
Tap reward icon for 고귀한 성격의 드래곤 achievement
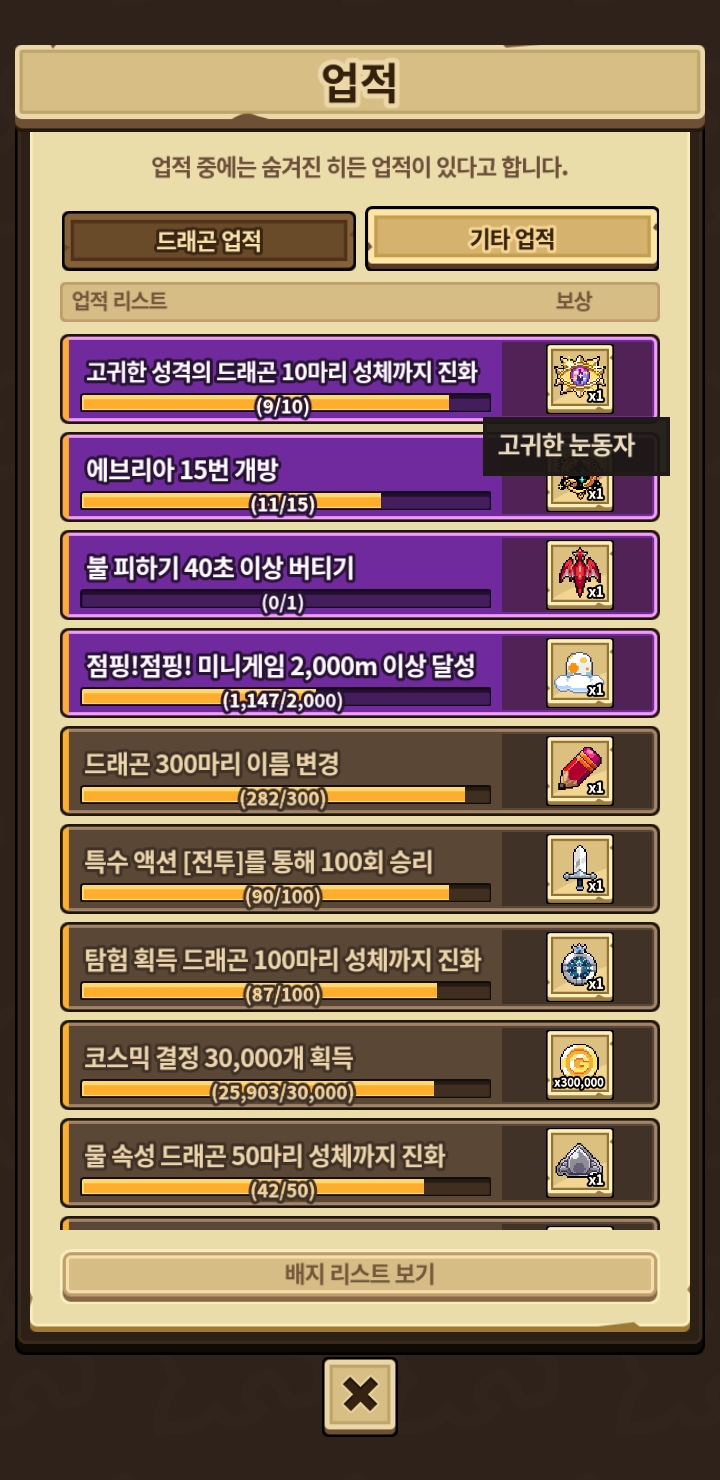[x=580, y=378]
